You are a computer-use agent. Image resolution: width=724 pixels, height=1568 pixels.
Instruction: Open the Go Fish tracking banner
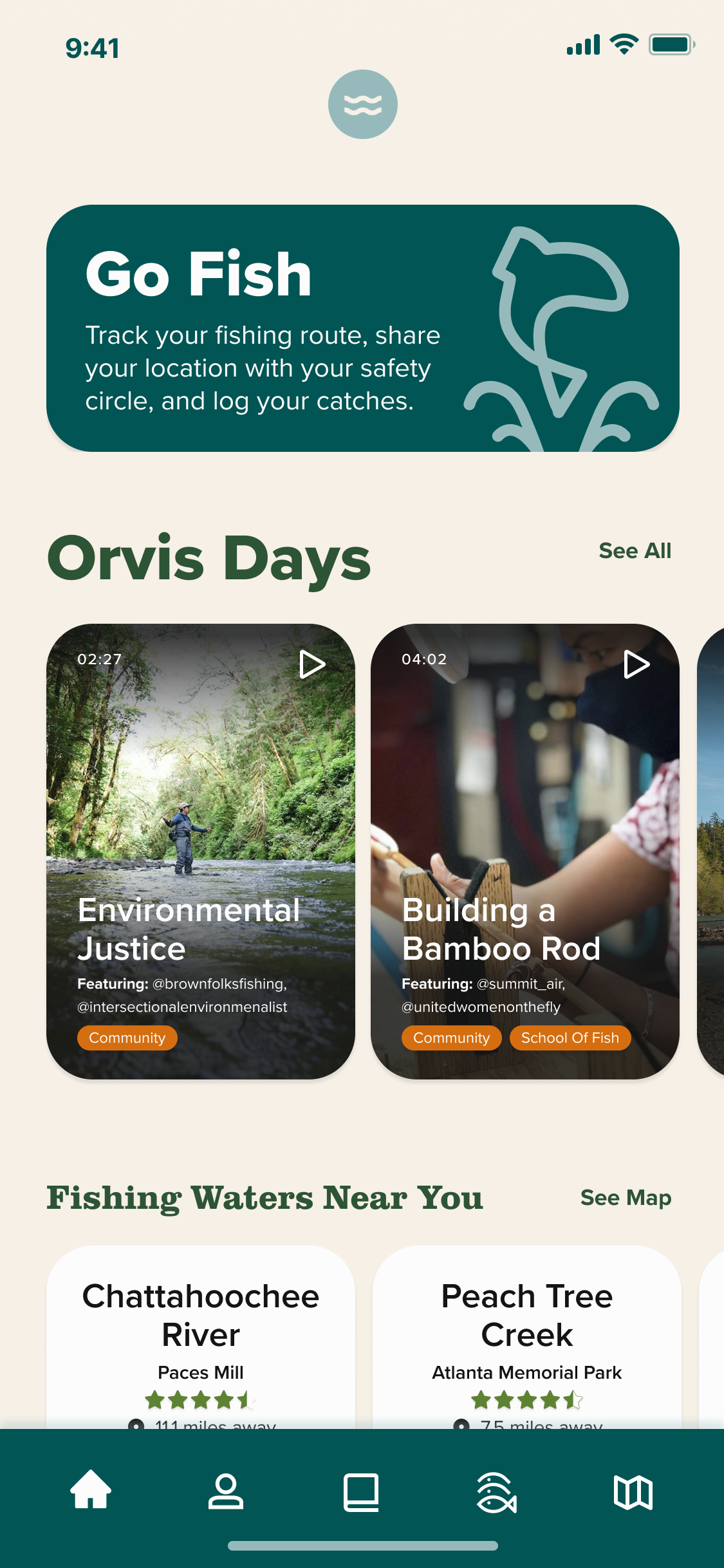(x=362, y=328)
